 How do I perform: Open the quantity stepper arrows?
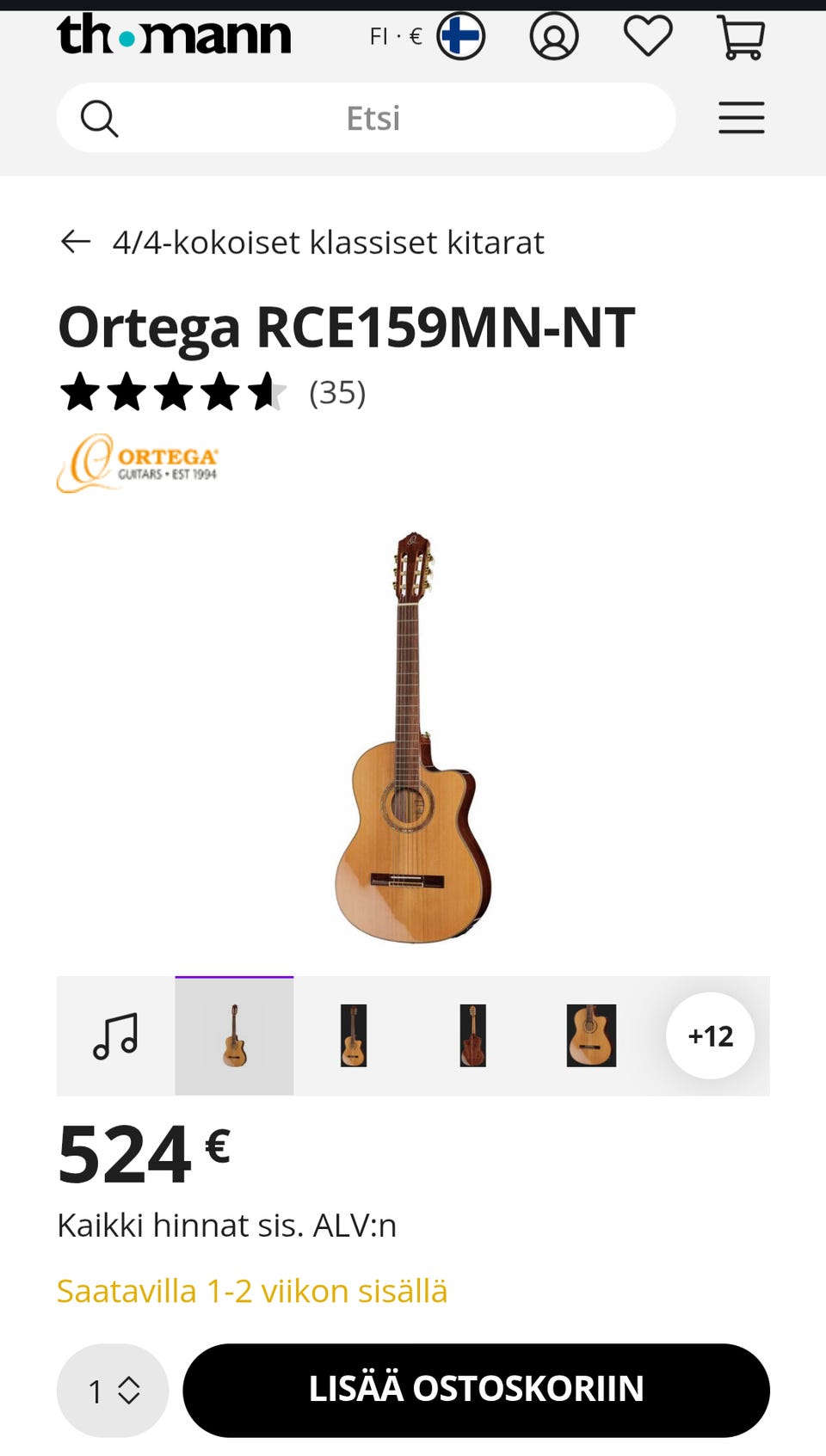pos(129,1390)
